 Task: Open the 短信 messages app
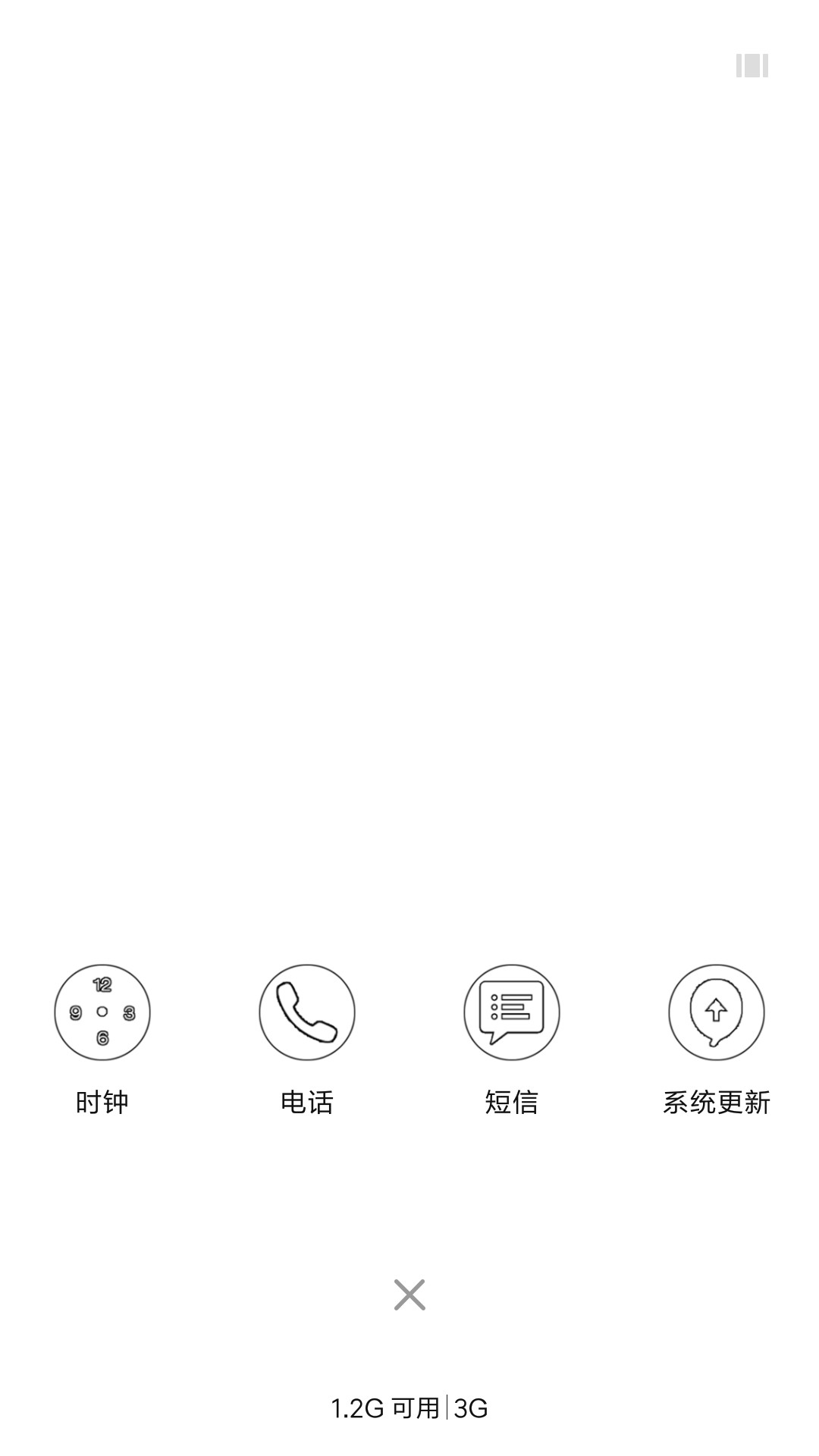[512, 1012]
